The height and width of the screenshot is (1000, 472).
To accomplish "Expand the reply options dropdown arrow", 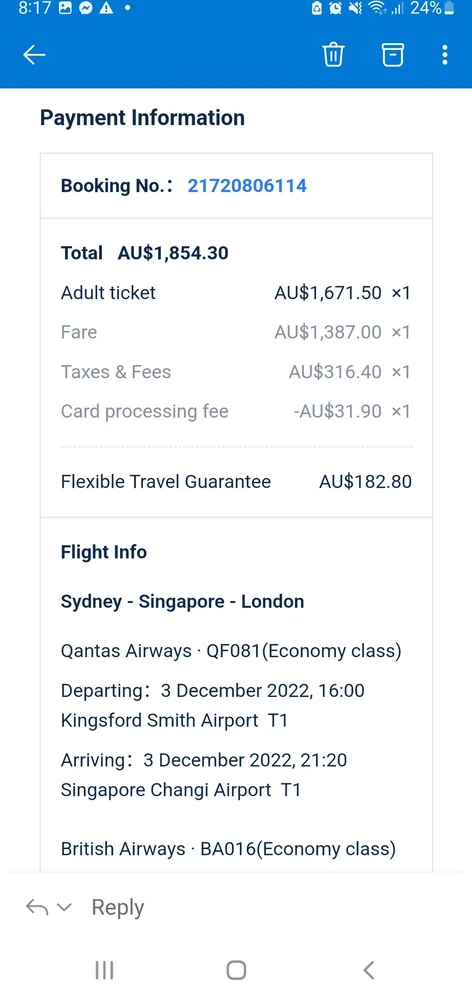I will (x=64, y=908).
